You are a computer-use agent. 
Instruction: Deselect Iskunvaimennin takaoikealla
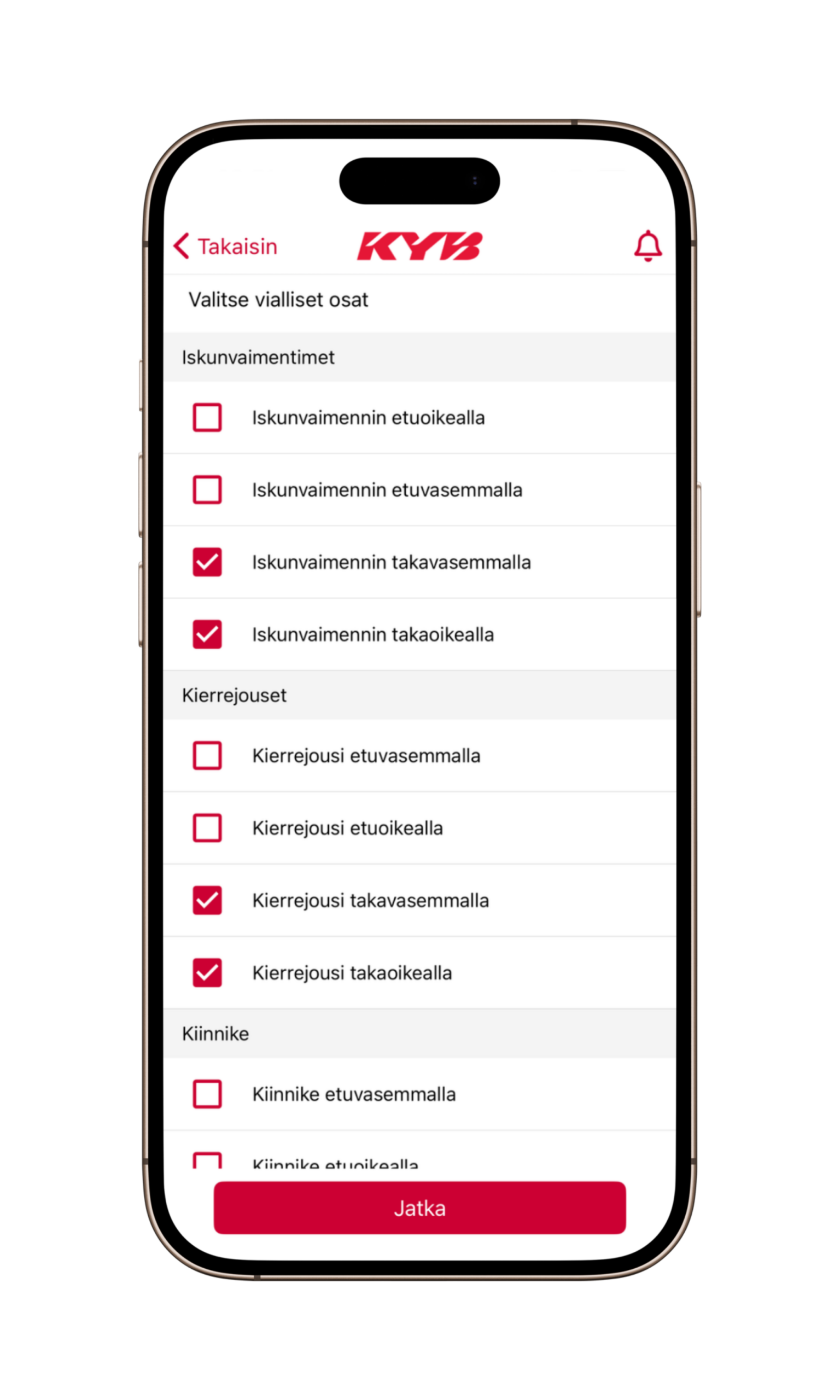[x=207, y=634]
